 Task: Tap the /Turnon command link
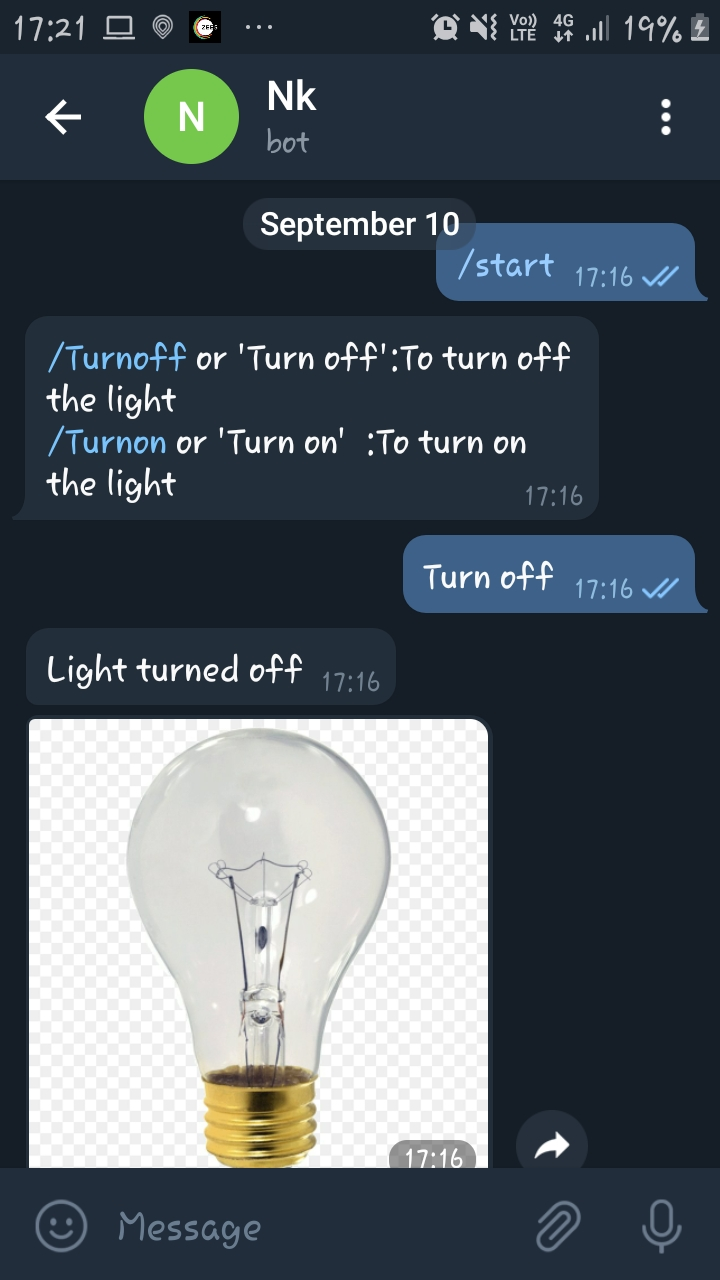(x=107, y=442)
